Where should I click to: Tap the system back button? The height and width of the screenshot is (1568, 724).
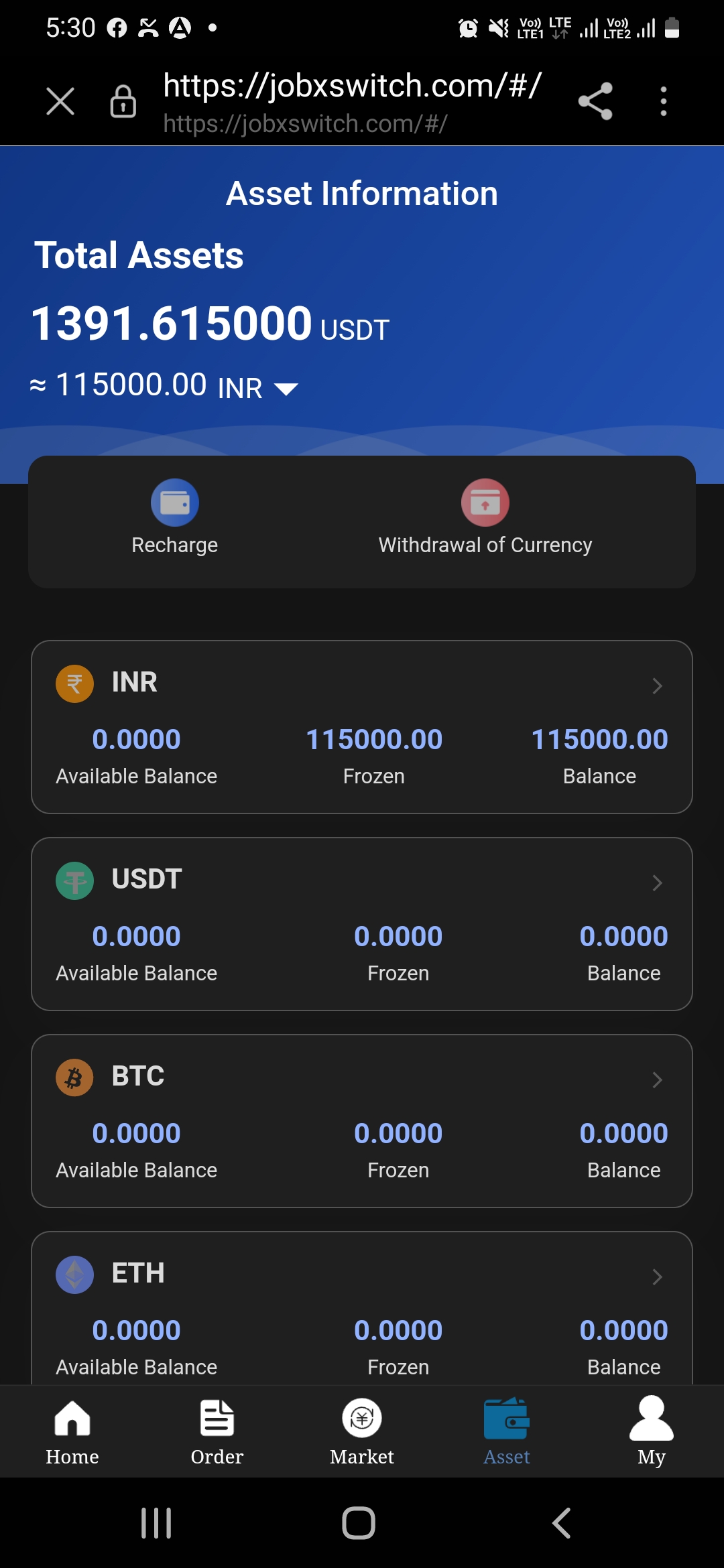(562, 1523)
